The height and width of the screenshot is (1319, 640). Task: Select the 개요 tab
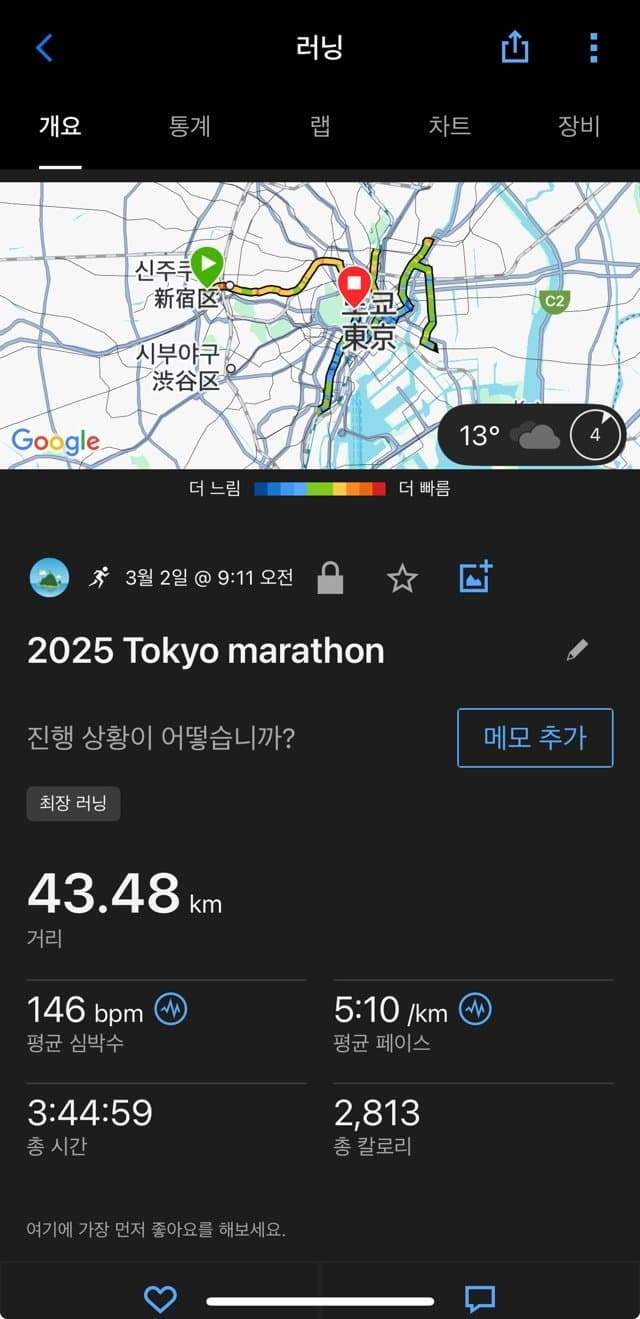(x=60, y=126)
